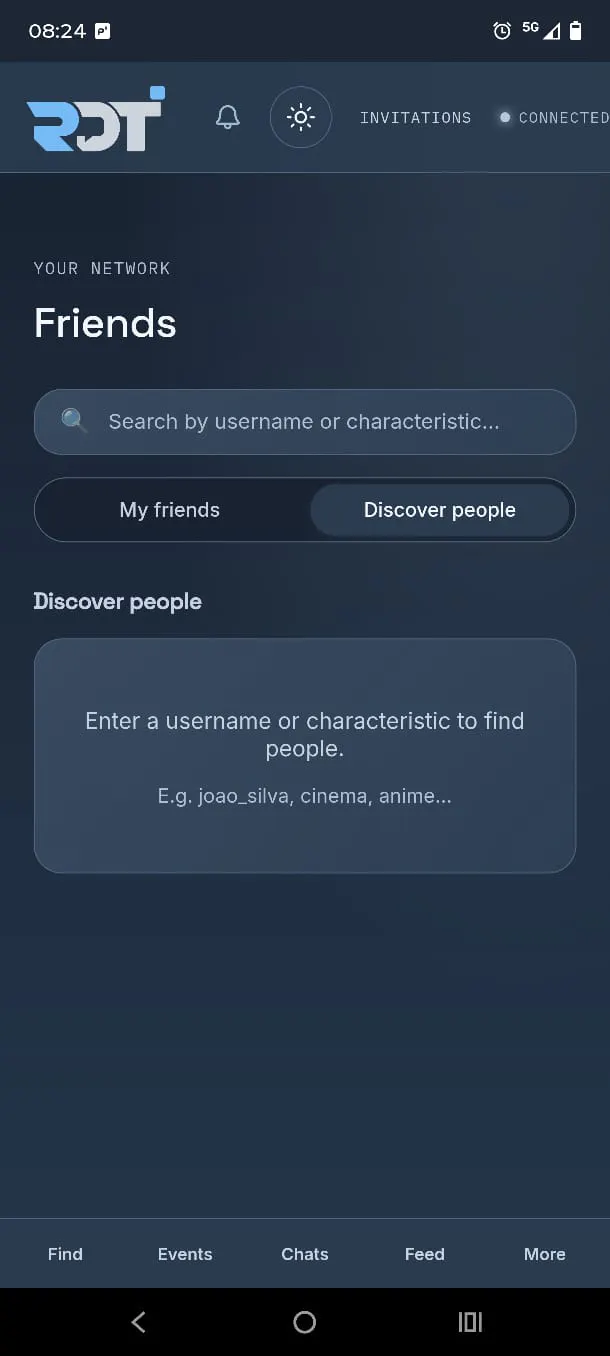The width and height of the screenshot is (610, 1356).
Task: Switch to the Feed section
Action: (x=425, y=1254)
